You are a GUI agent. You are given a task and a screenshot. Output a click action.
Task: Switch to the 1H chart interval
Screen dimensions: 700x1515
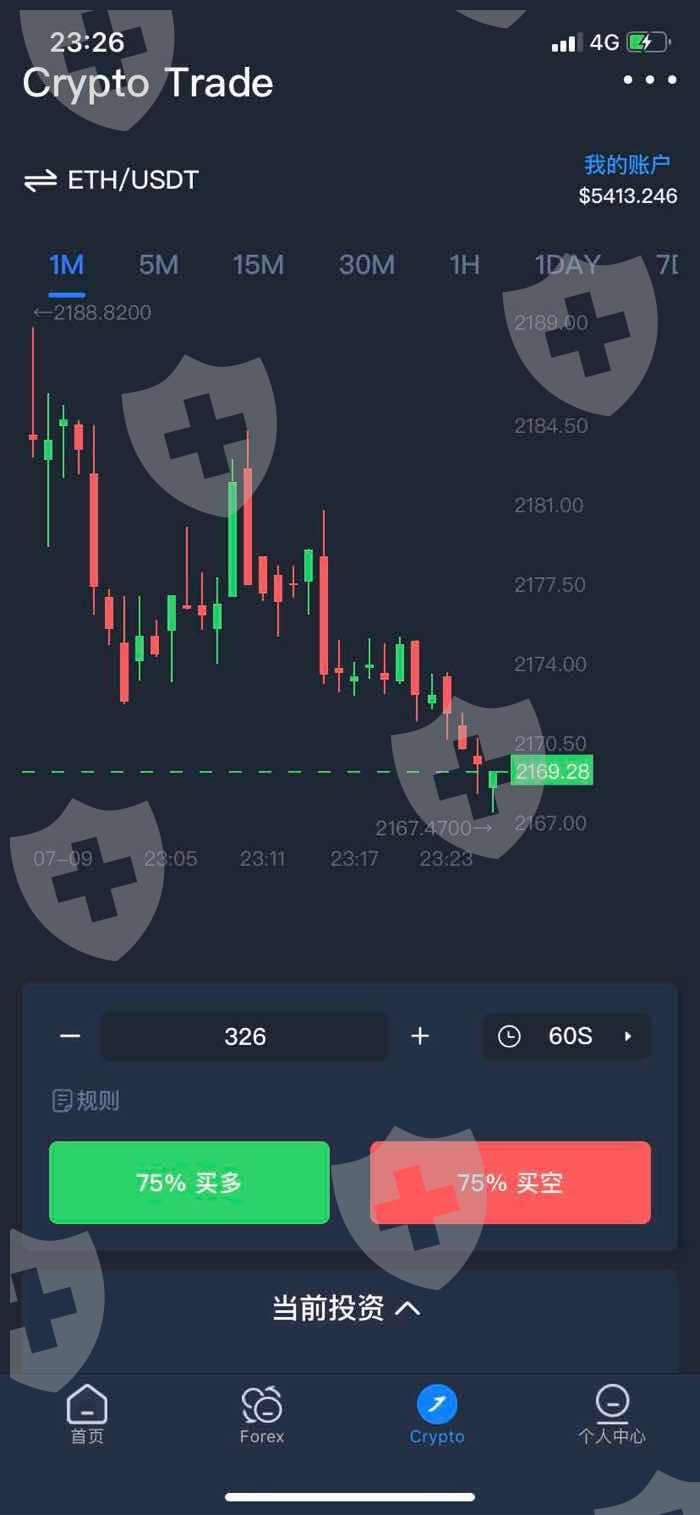(464, 265)
